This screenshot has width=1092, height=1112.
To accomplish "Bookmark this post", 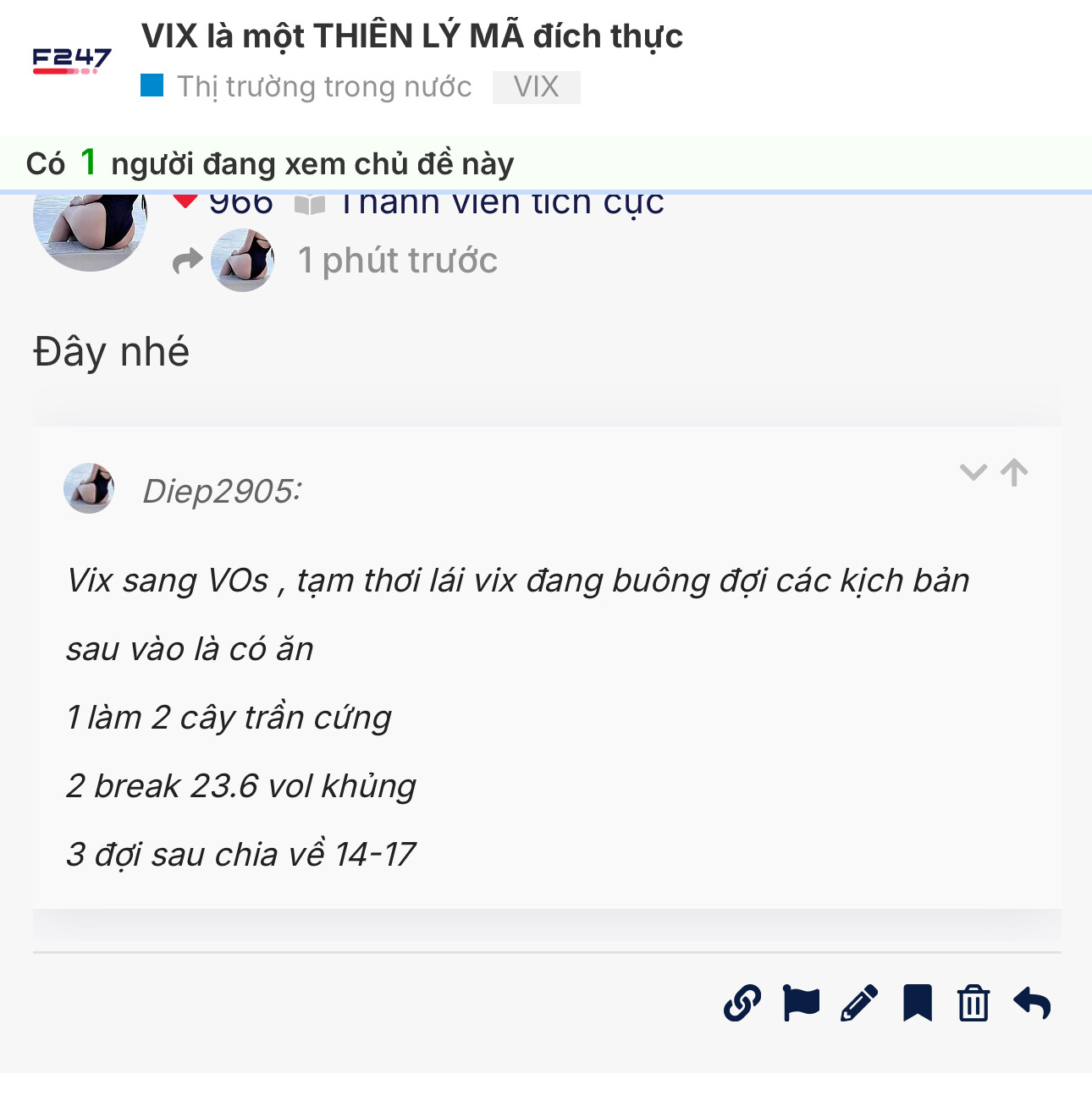I will pyautogui.click(x=917, y=1004).
